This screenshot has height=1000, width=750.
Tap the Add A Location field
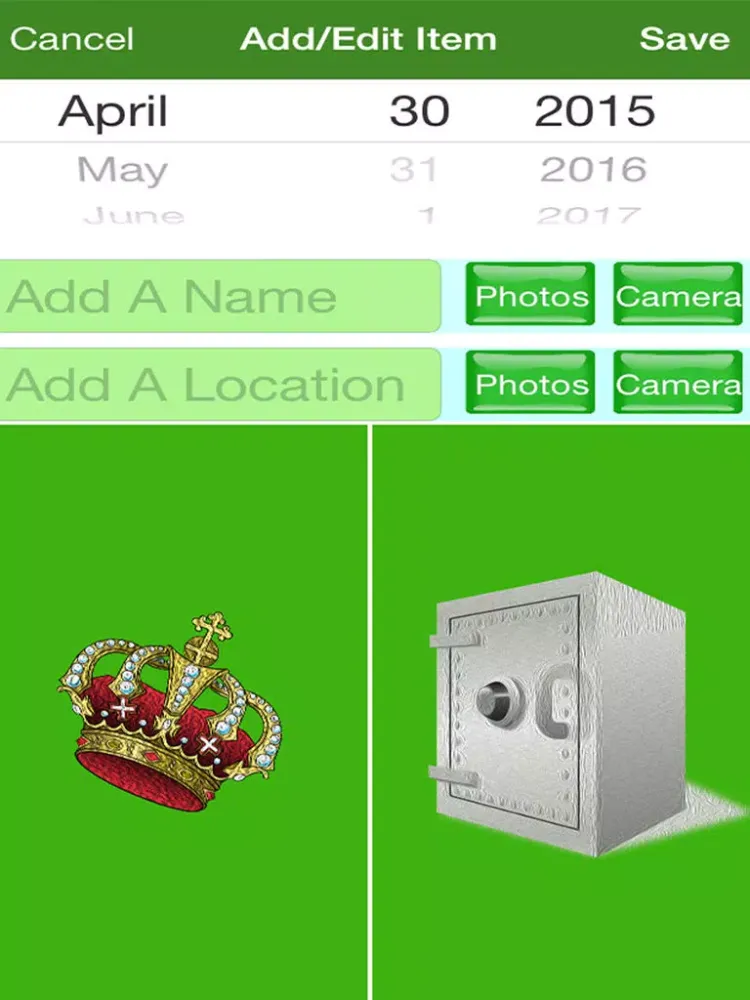pyautogui.click(x=220, y=385)
